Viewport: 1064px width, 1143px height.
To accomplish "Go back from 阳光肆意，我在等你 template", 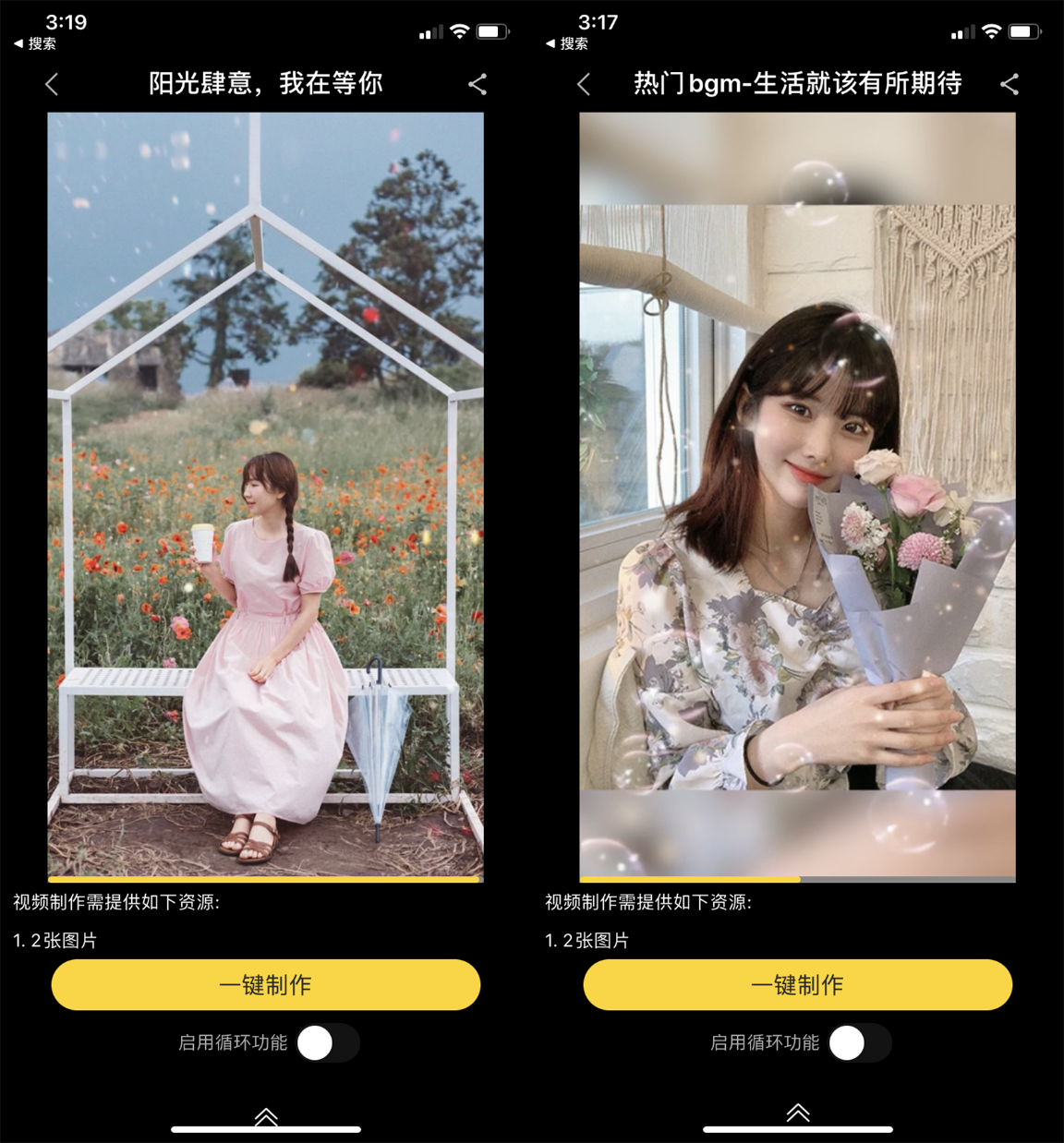I will (52, 85).
